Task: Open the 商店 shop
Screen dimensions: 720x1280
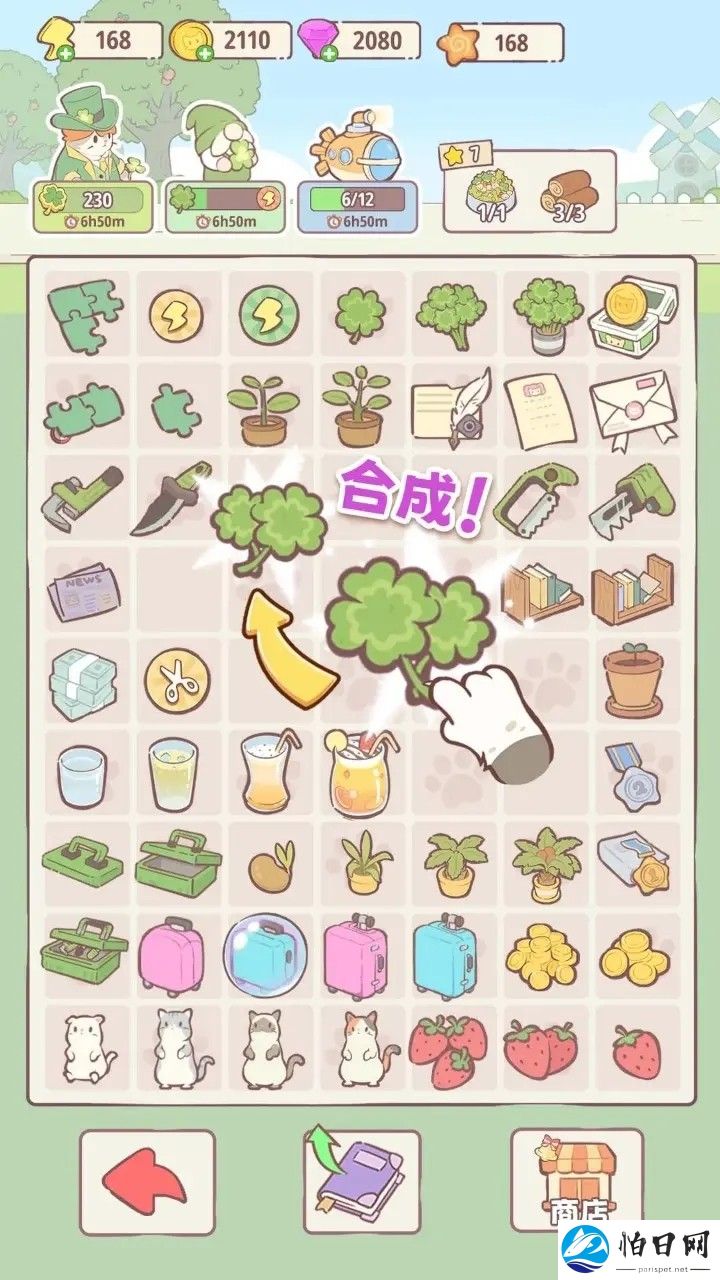Action: click(x=577, y=1178)
